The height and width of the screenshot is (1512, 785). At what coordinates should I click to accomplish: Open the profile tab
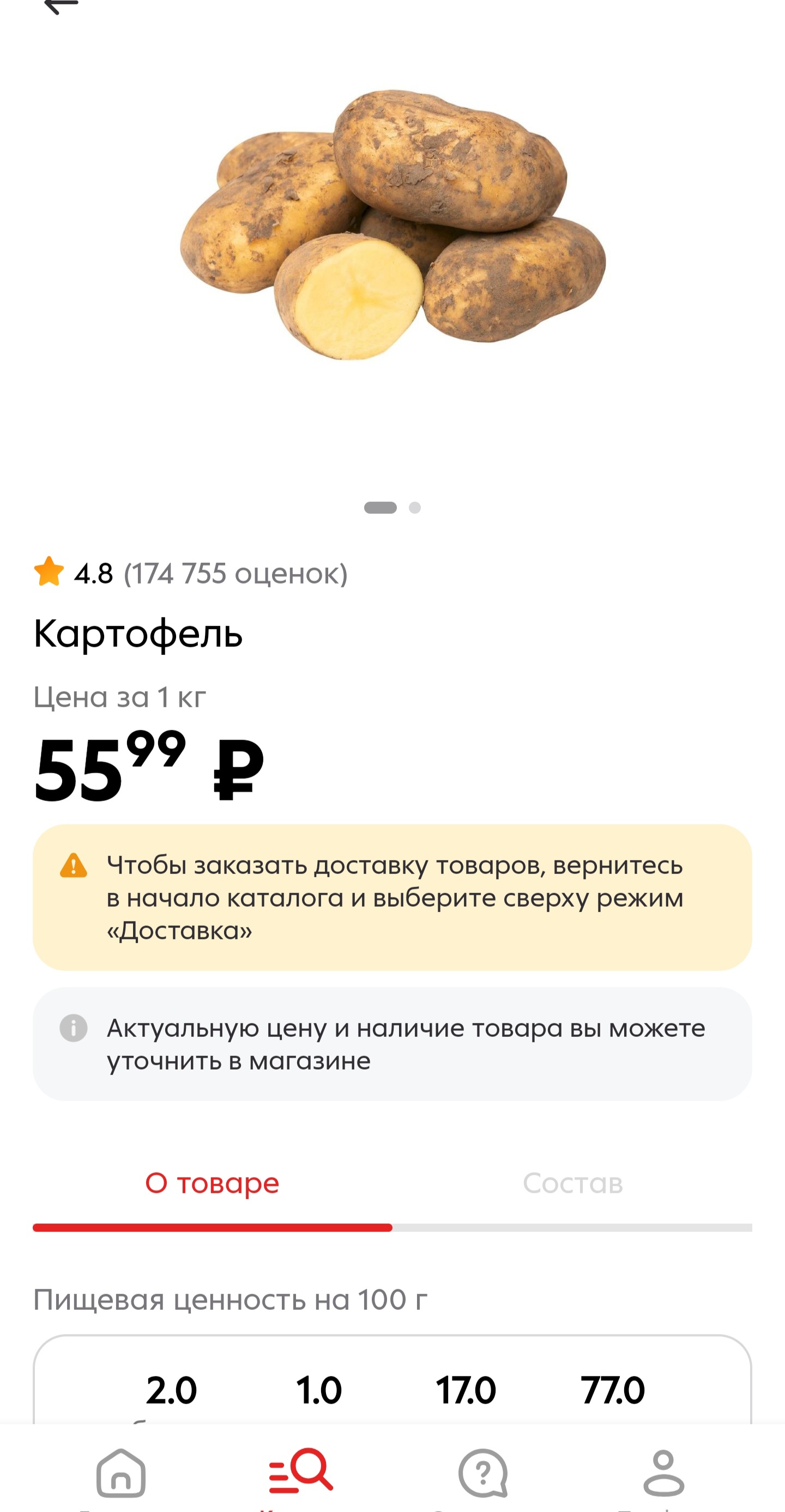663,1473
